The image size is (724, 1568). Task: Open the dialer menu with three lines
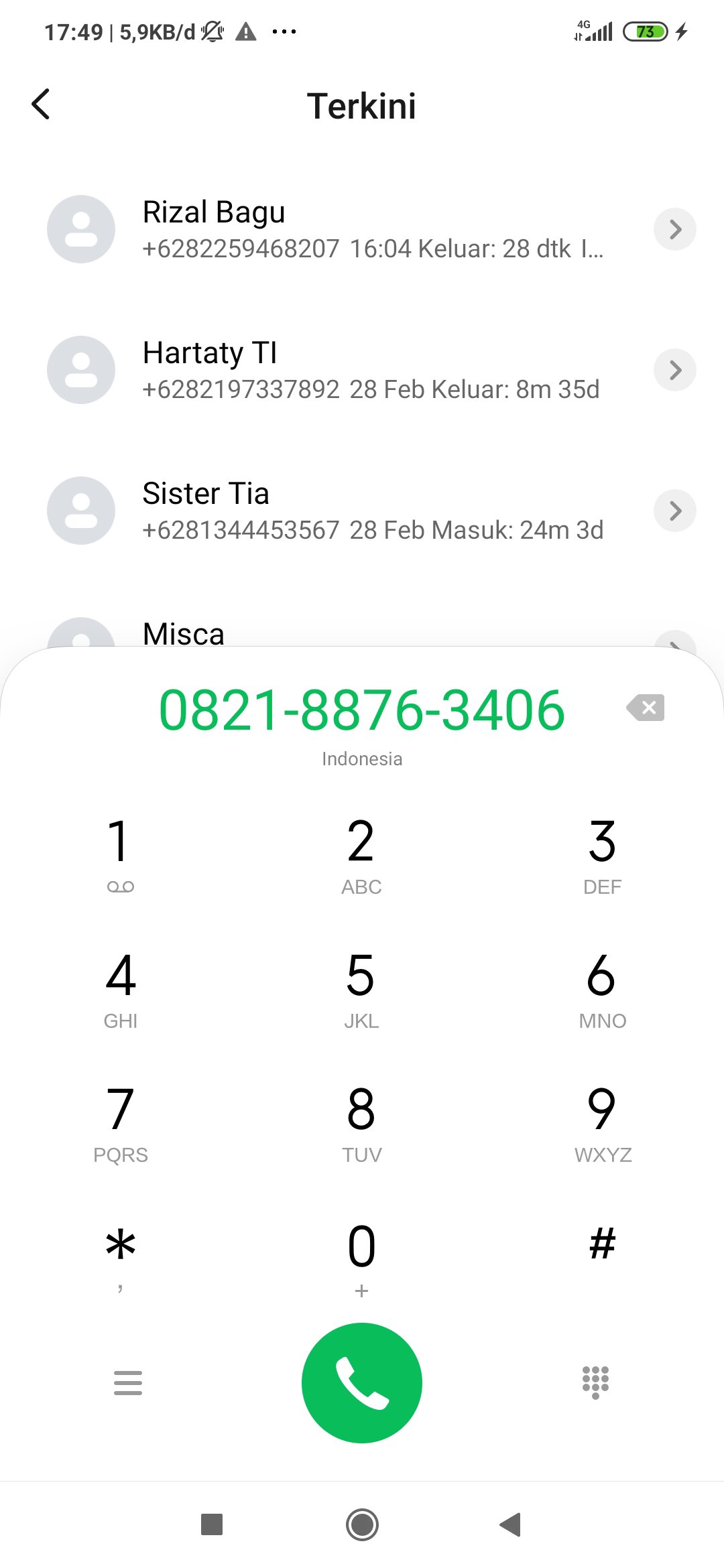pos(128,1383)
